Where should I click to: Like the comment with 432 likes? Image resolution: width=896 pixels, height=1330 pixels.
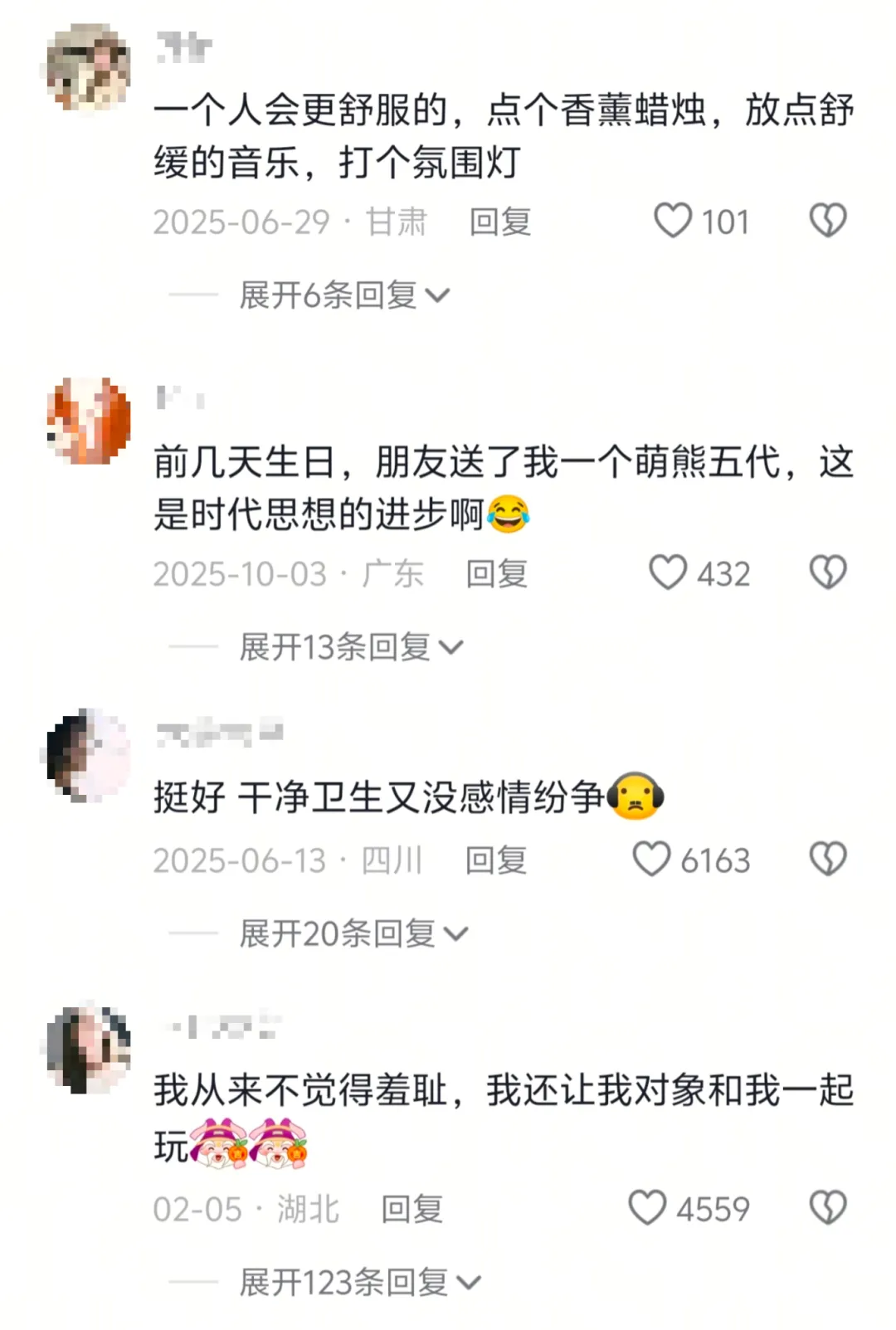pos(668,572)
